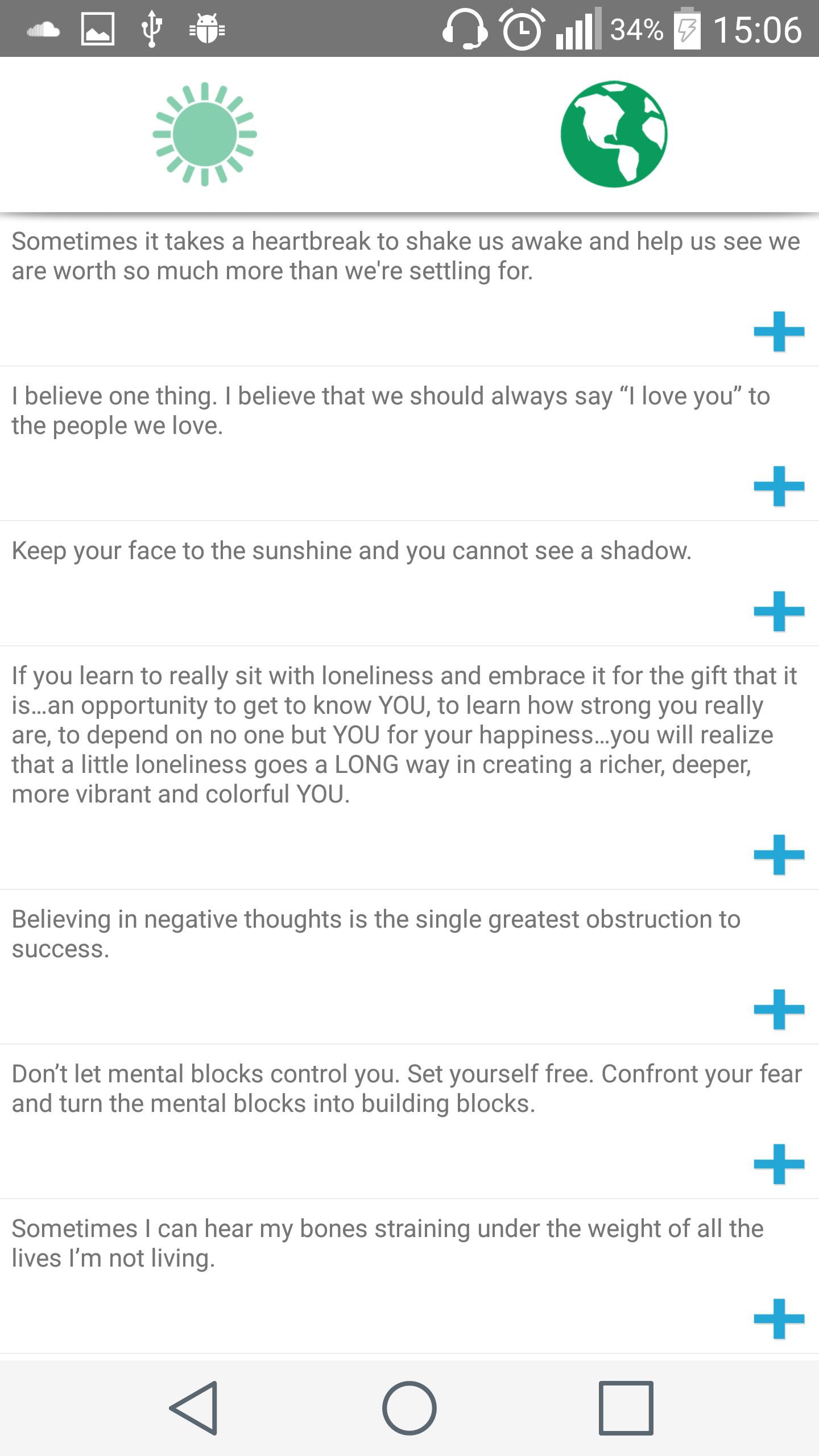Switch to the daily quotes sun tab

point(205,133)
